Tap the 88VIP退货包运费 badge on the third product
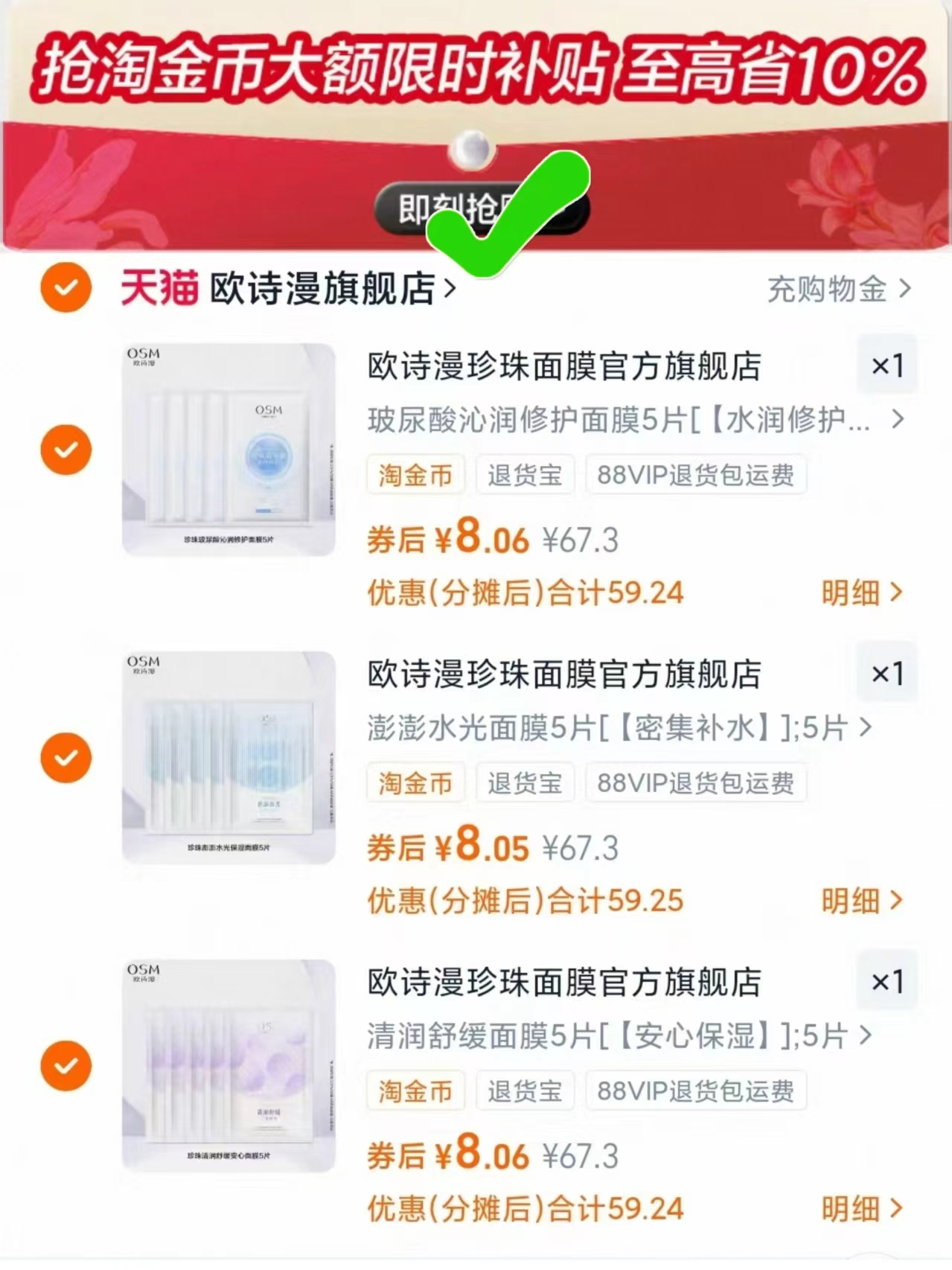Screen dimensions: 952x1270 [695, 1090]
